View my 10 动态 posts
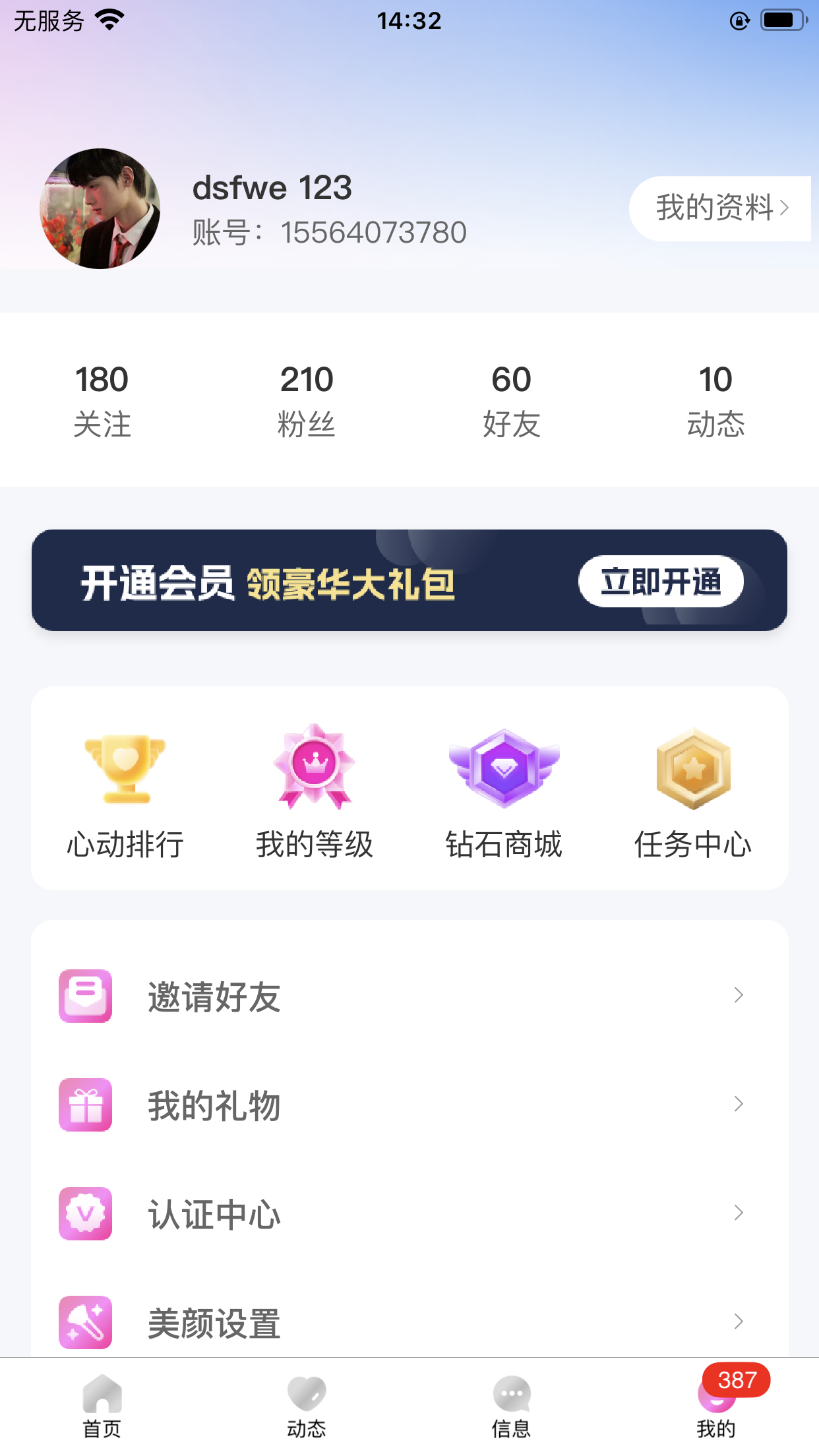Viewport: 819px width, 1456px height. [715, 400]
